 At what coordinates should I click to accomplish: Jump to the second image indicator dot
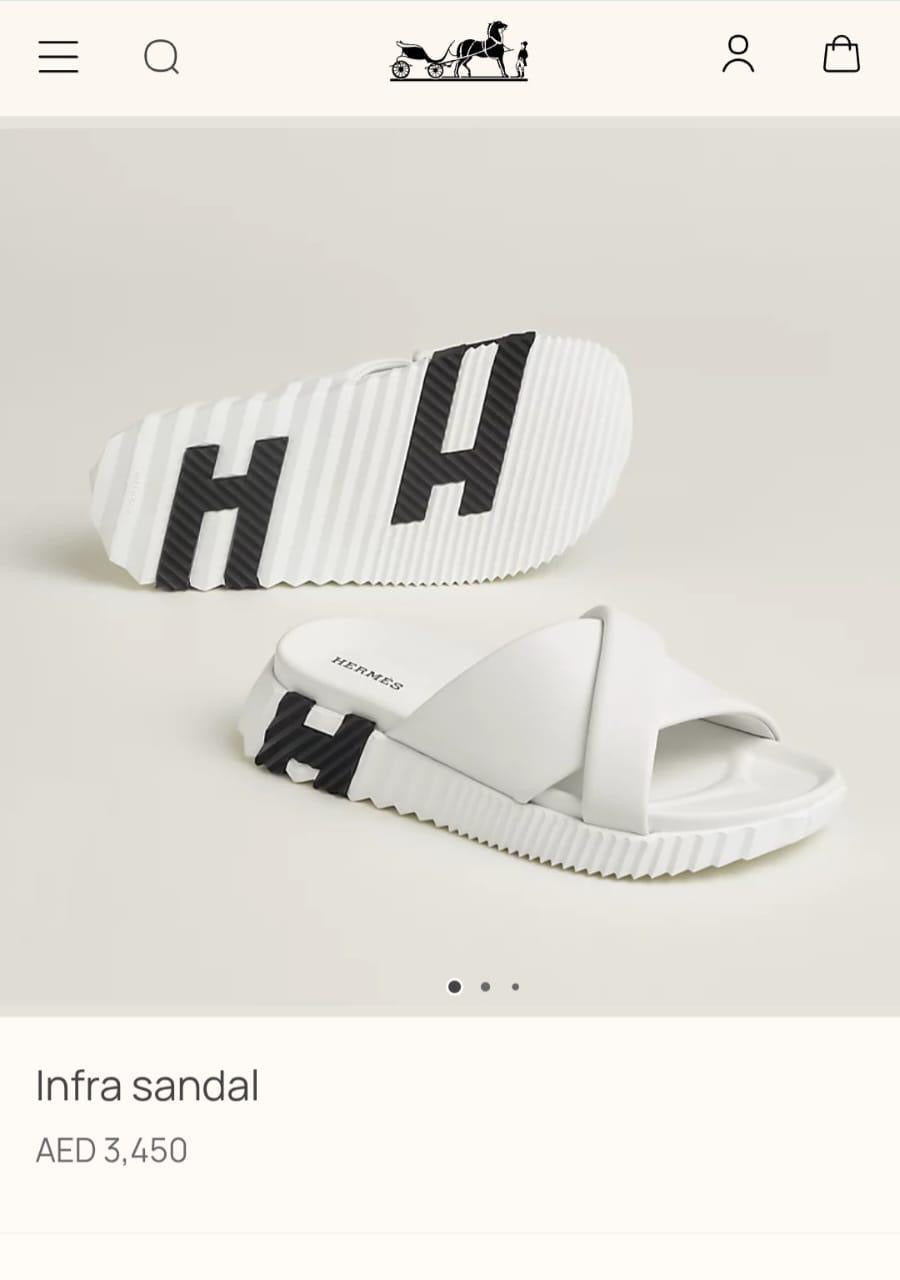click(485, 987)
